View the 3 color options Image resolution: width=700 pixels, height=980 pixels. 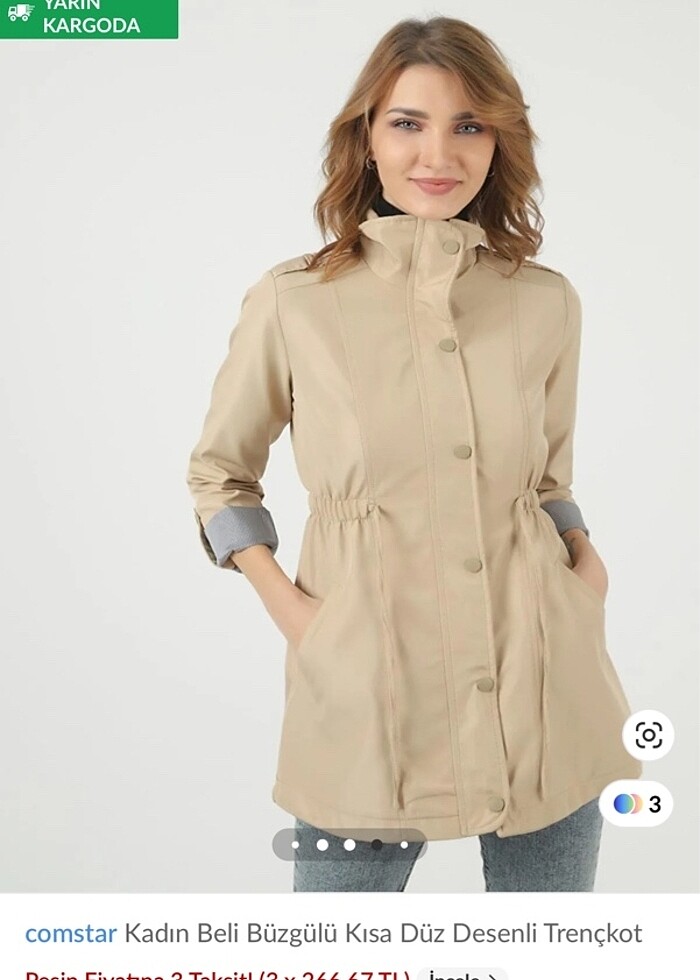637,804
